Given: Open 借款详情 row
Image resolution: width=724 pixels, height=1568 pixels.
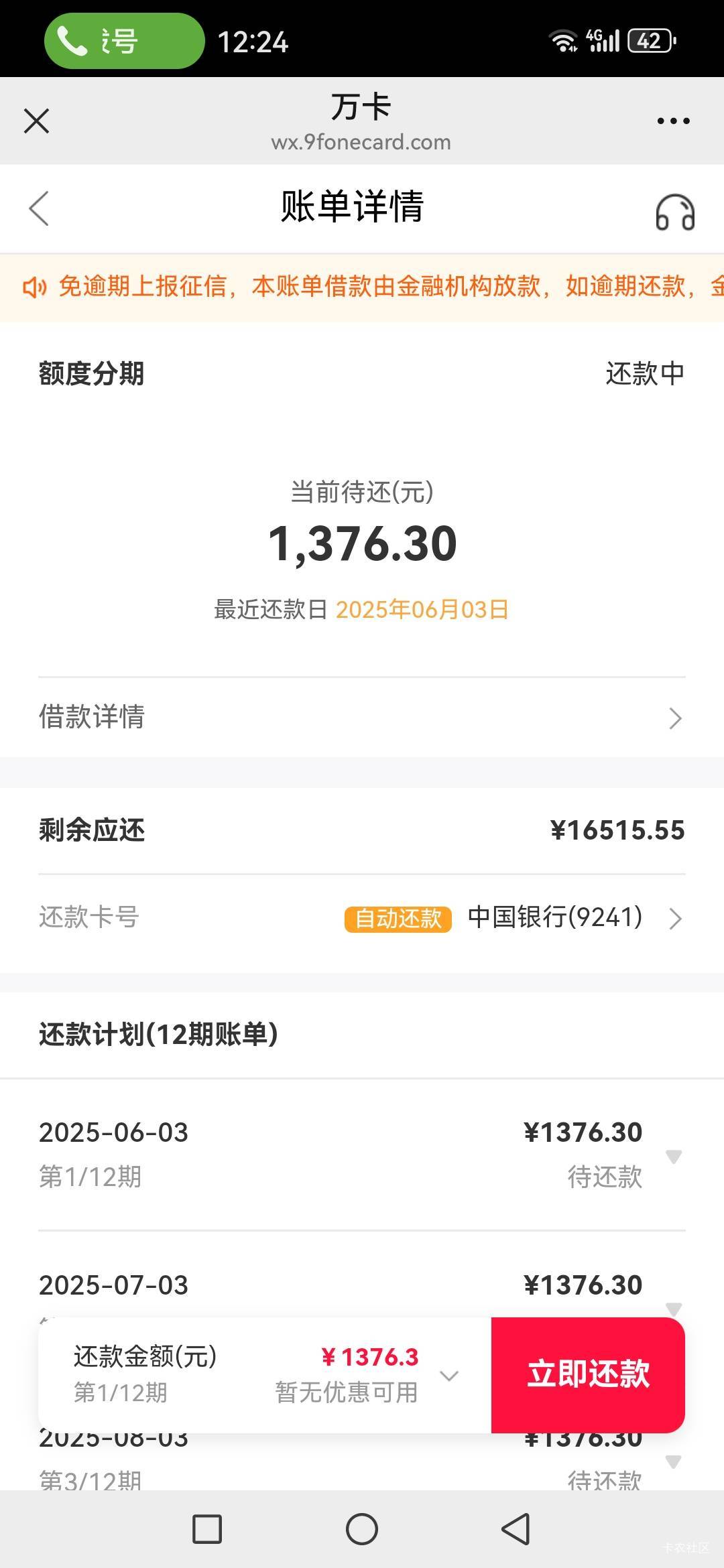Looking at the screenshot, I should 362,717.
